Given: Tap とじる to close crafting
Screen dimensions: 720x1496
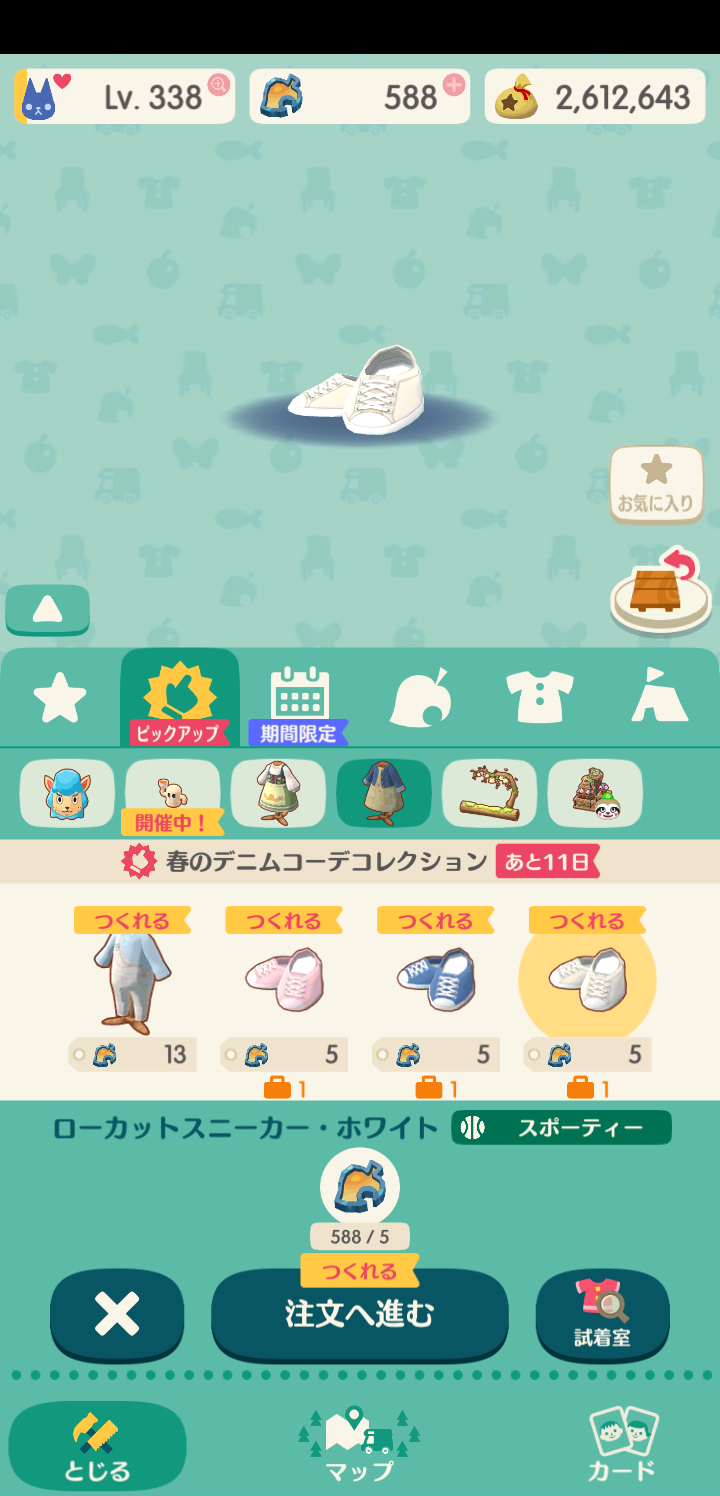Looking at the screenshot, I should pos(98,1446).
